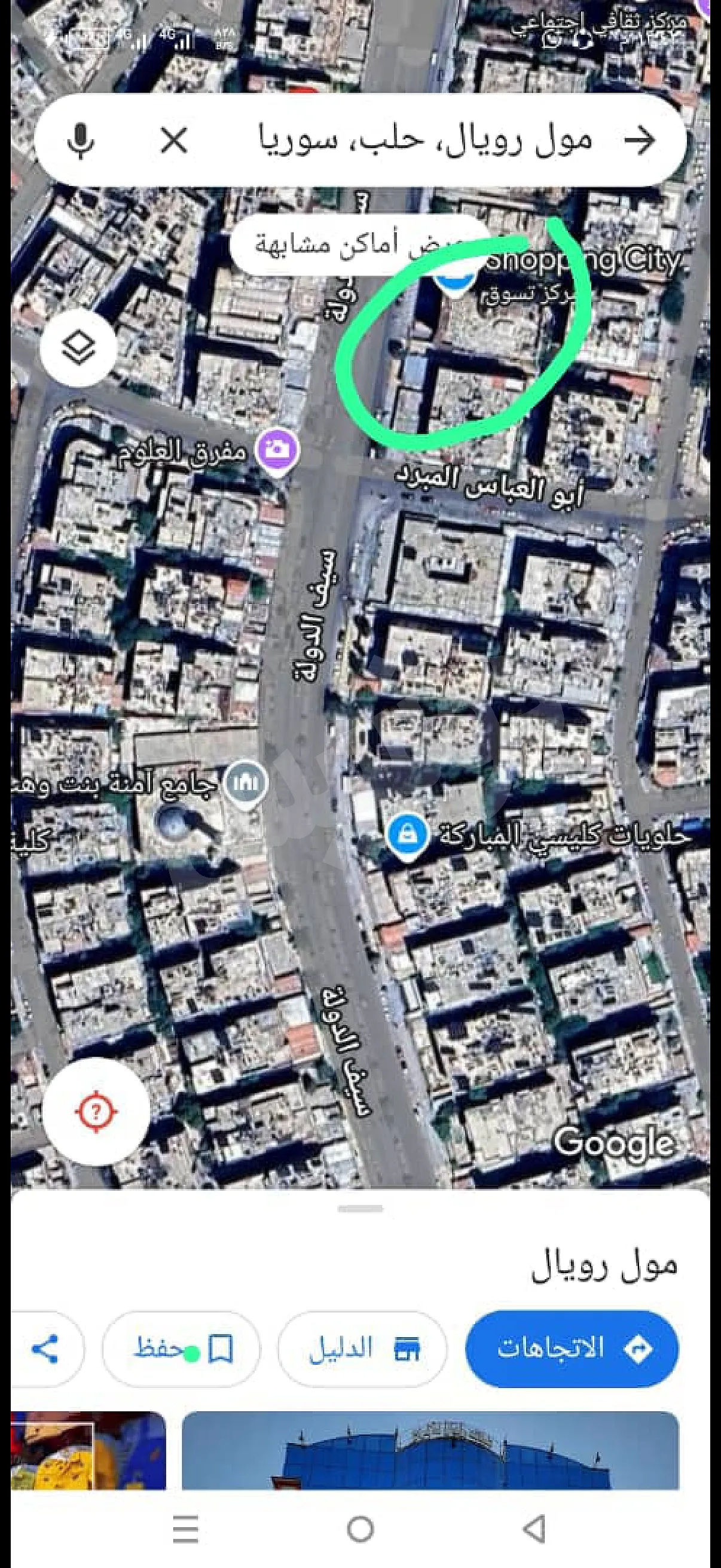Save the place with حفظ
721x1568 pixels.
point(181,1350)
